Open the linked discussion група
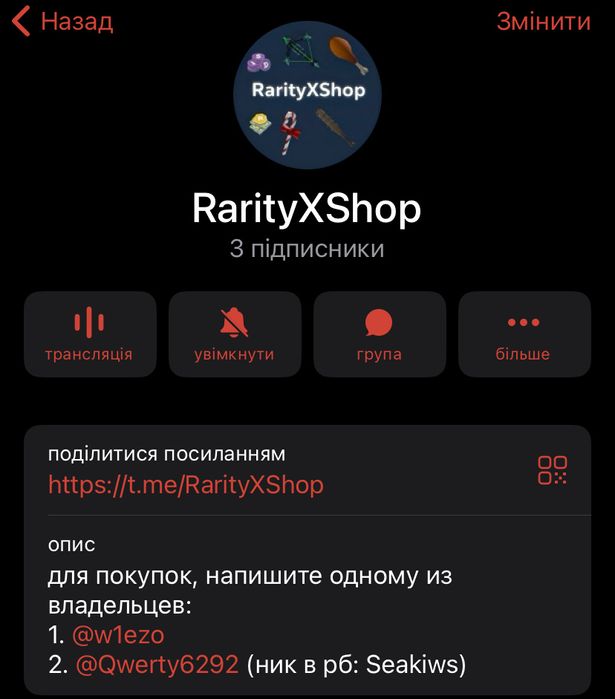 (x=379, y=334)
